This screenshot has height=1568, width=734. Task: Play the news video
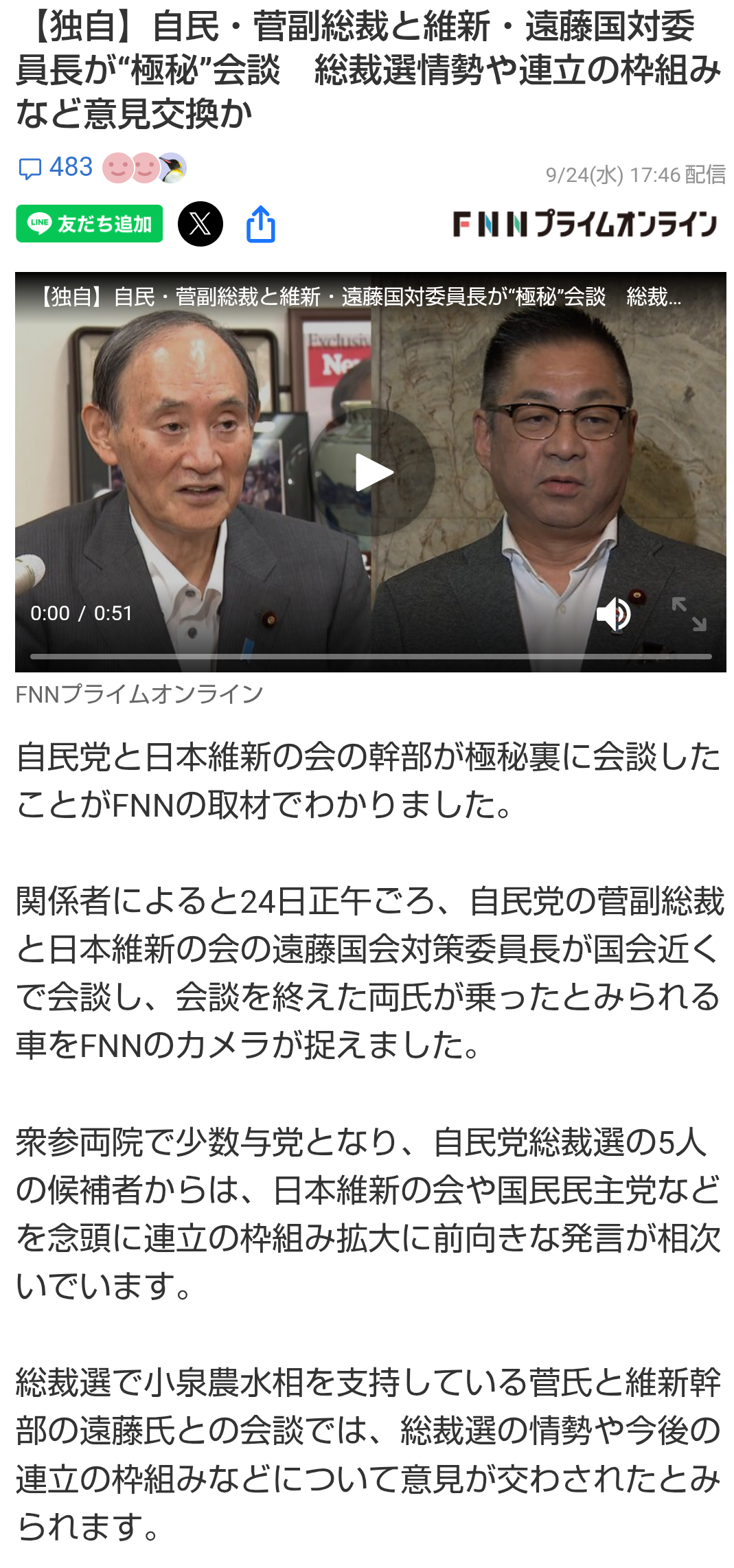pos(373,472)
